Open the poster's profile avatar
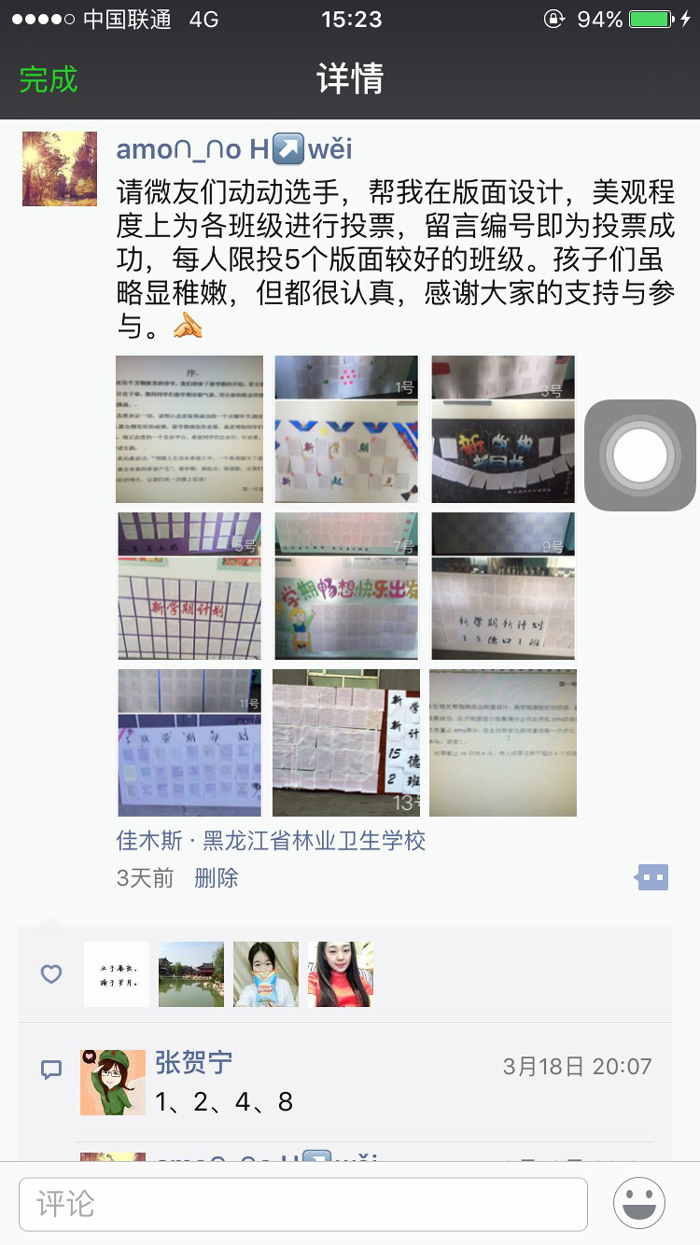The image size is (700, 1245). click(x=60, y=168)
